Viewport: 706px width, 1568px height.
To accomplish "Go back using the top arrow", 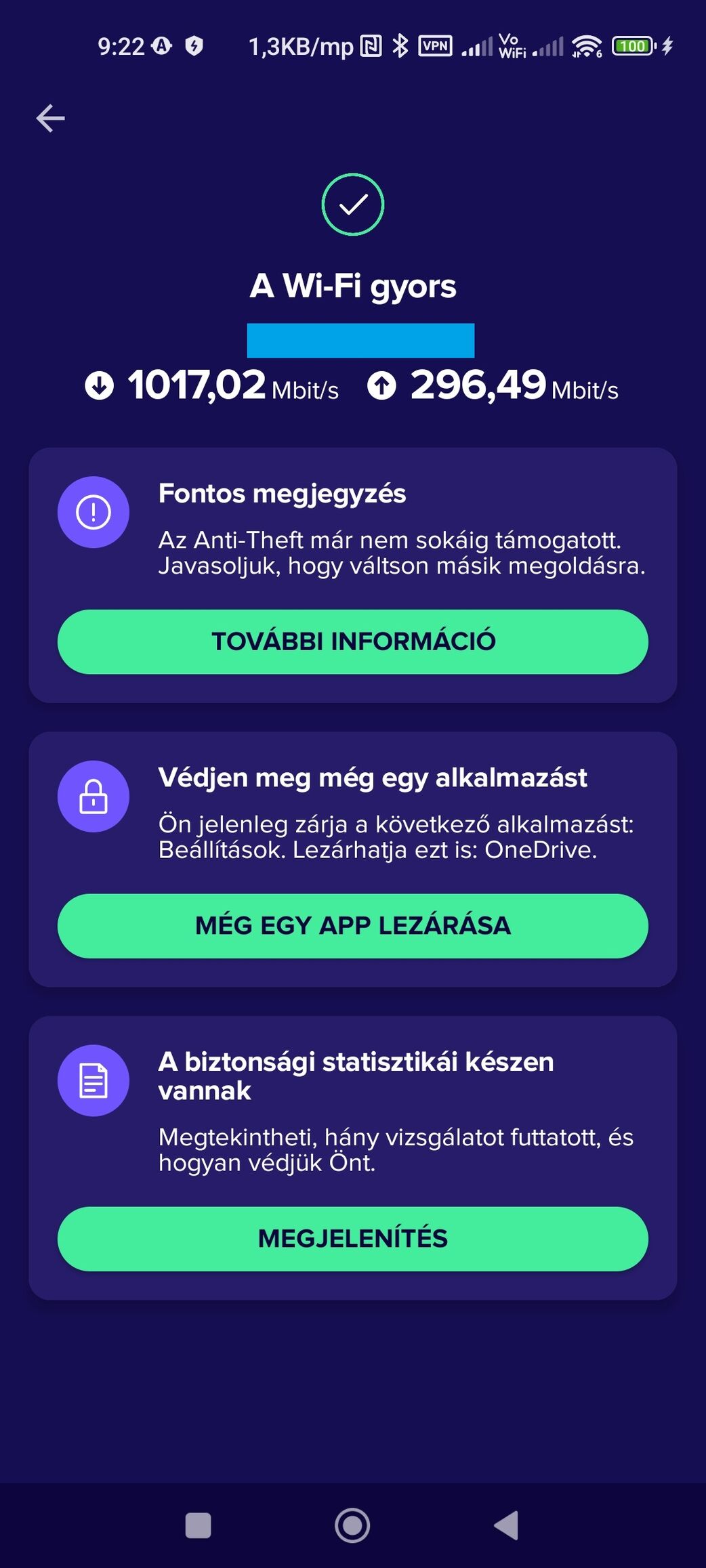I will (50, 119).
